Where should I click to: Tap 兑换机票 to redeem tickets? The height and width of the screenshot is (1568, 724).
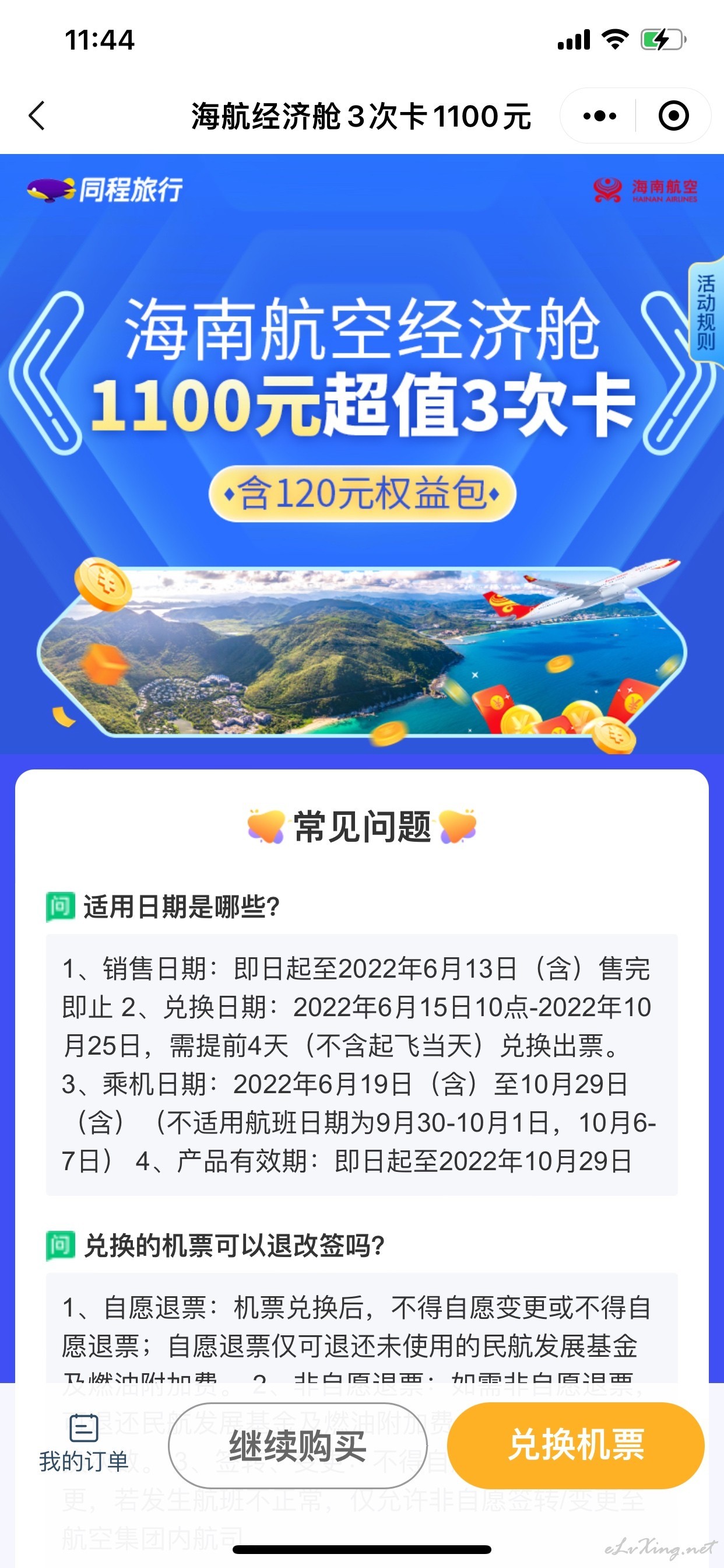click(x=575, y=1445)
